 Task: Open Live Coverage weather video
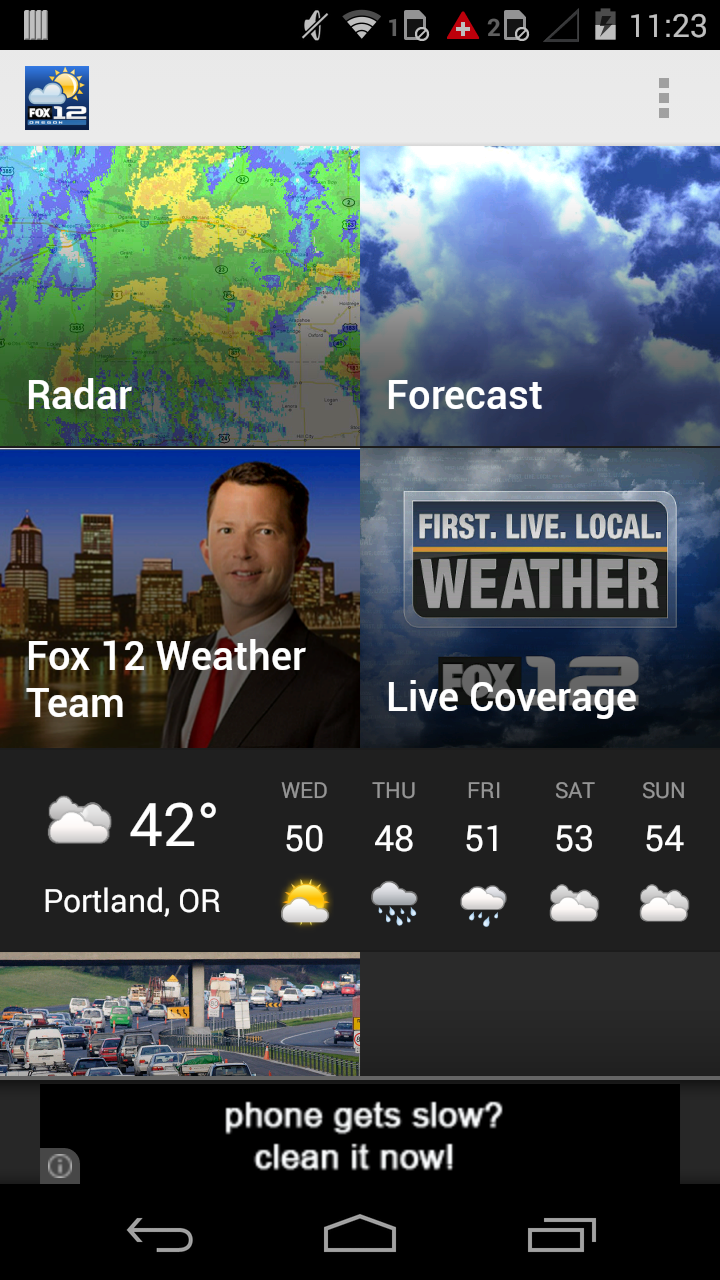[x=540, y=597]
